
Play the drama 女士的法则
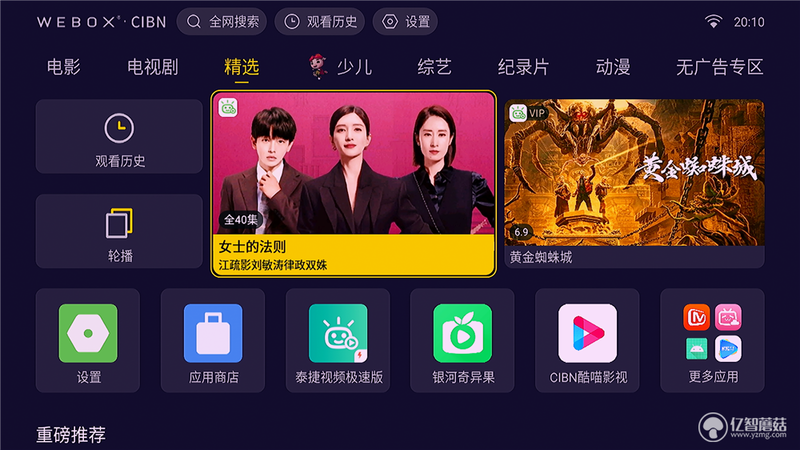(x=354, y=184)
